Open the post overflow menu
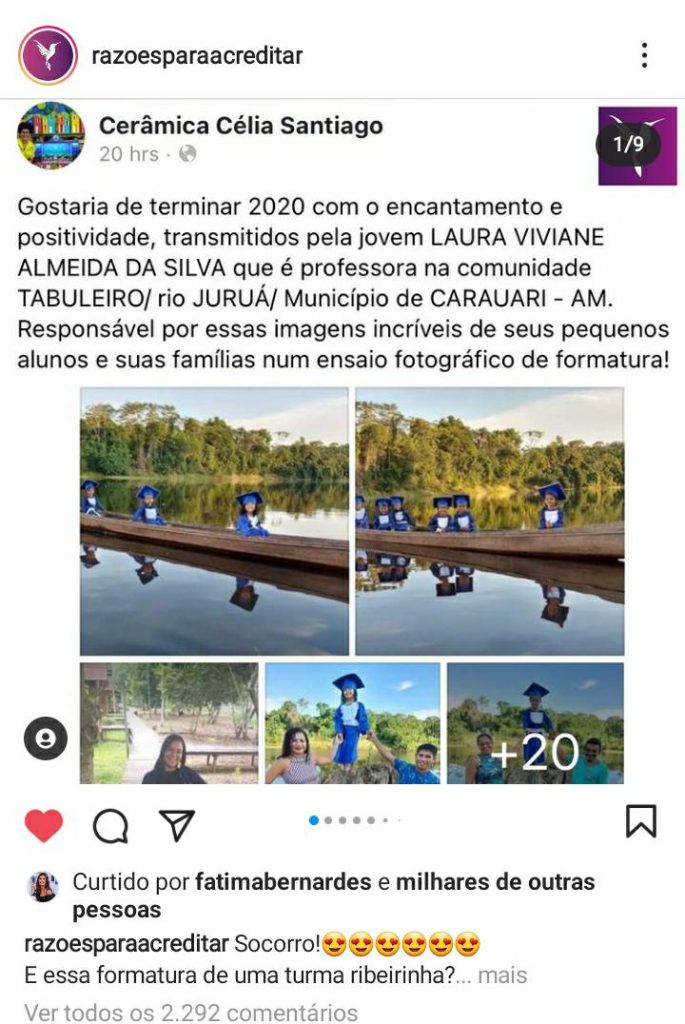The width and height of the screenshot is (685, 1024). pyautogui.click(x=645, y=55)
